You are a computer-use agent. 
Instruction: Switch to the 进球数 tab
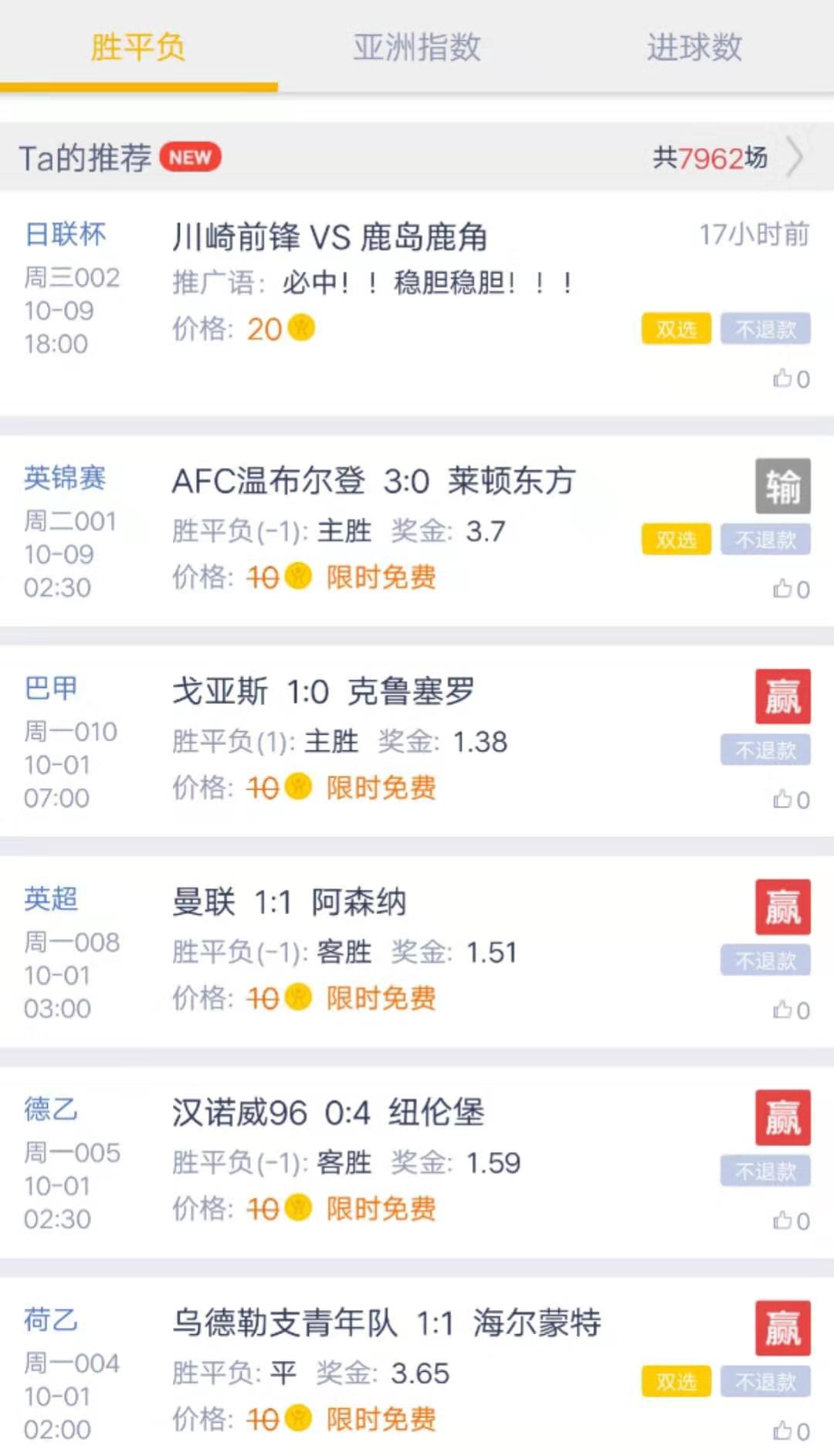(x=694, y=48)
